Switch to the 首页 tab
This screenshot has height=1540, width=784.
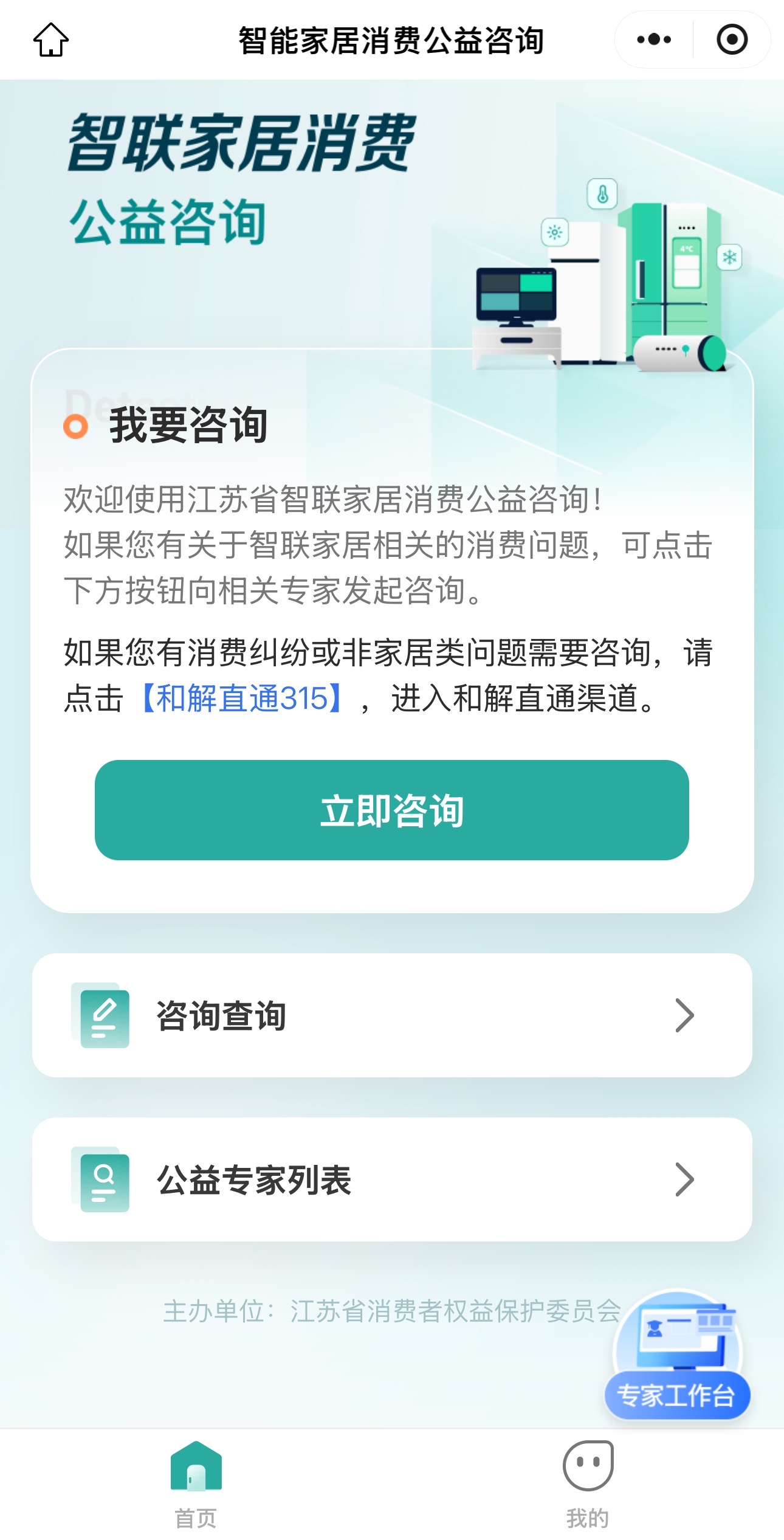coord(196,1483)
